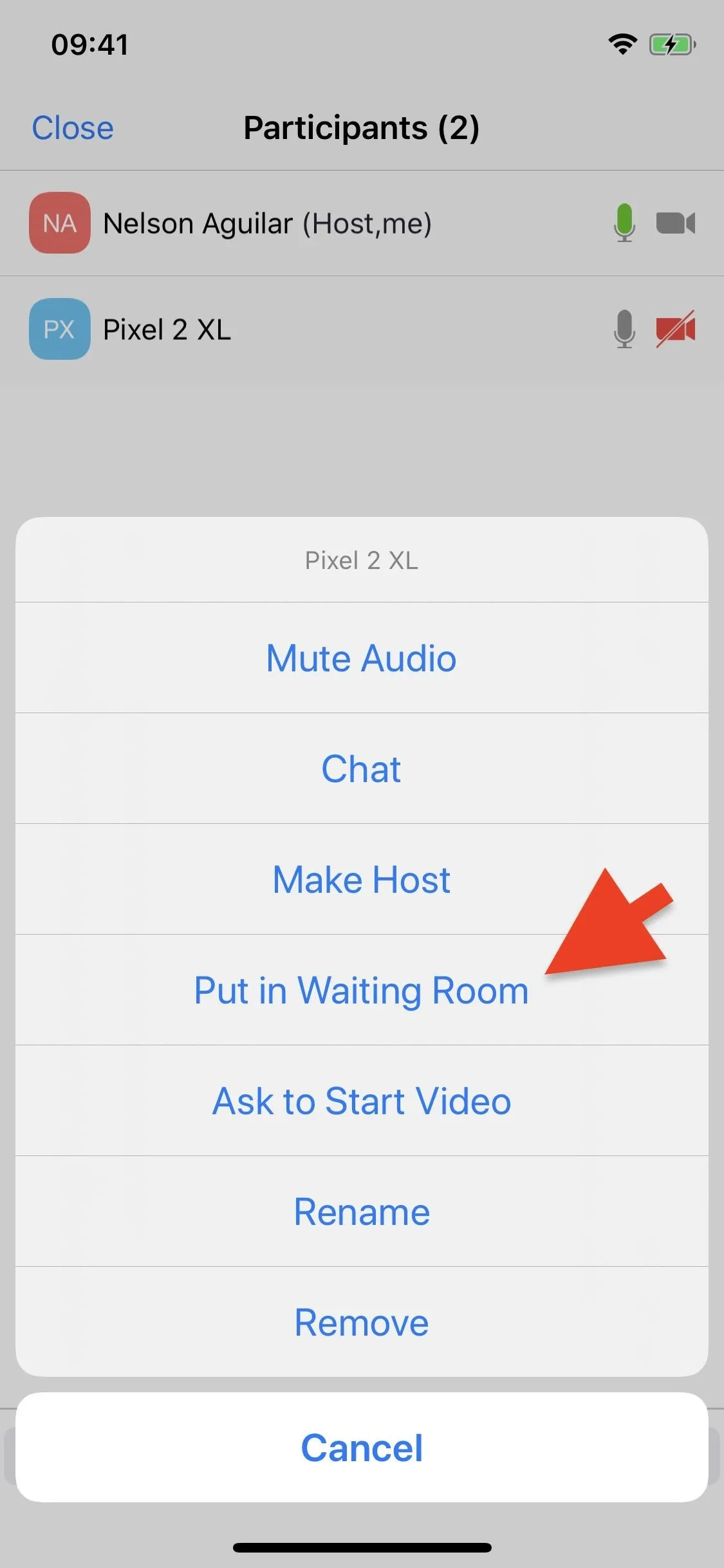Remove Pixel 2 XL from meeting
The width and height of the screenshot is (724, 1568).
(362, 1322)
